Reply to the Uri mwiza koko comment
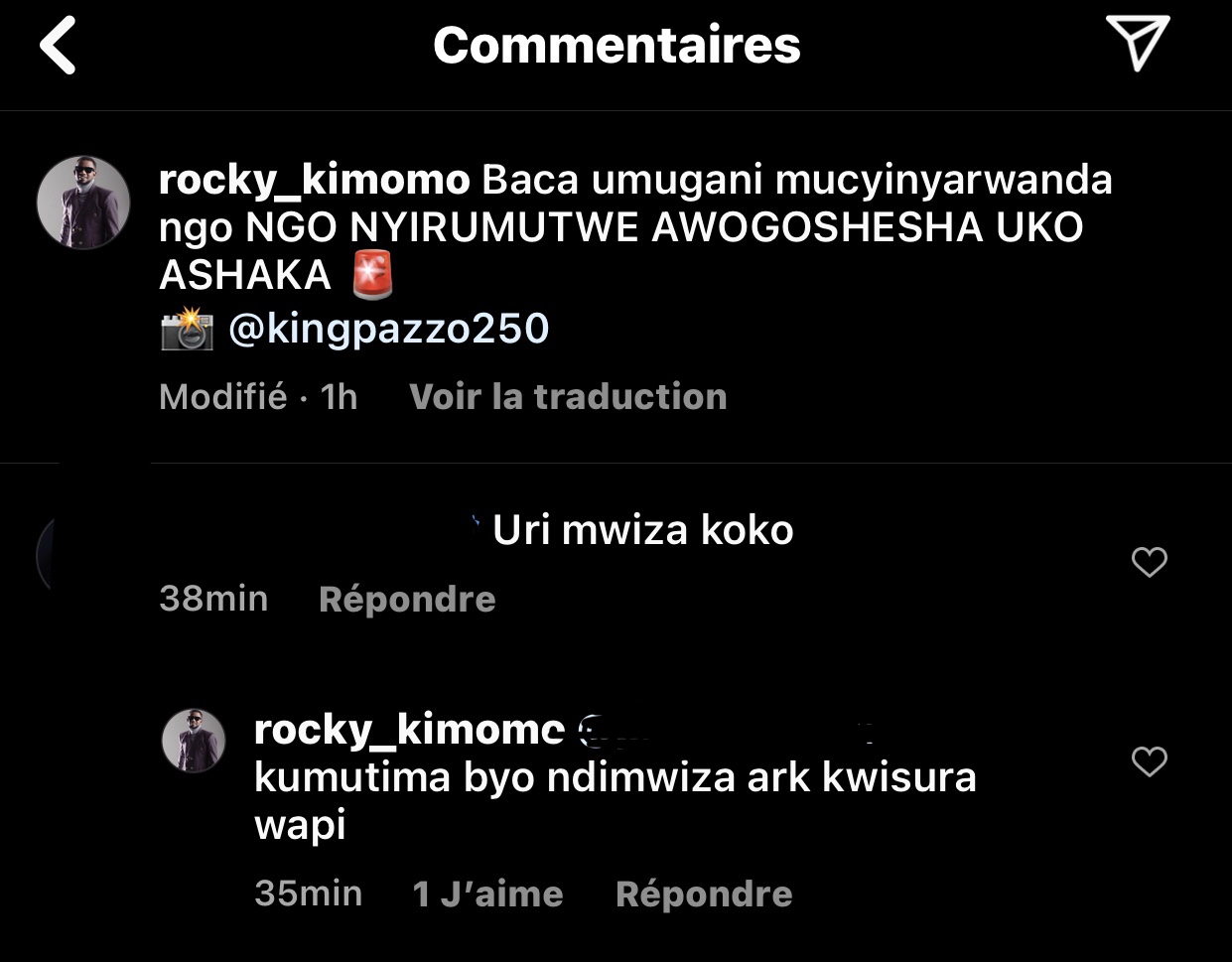Viewport: 1232px width, 962px height. 407,600
